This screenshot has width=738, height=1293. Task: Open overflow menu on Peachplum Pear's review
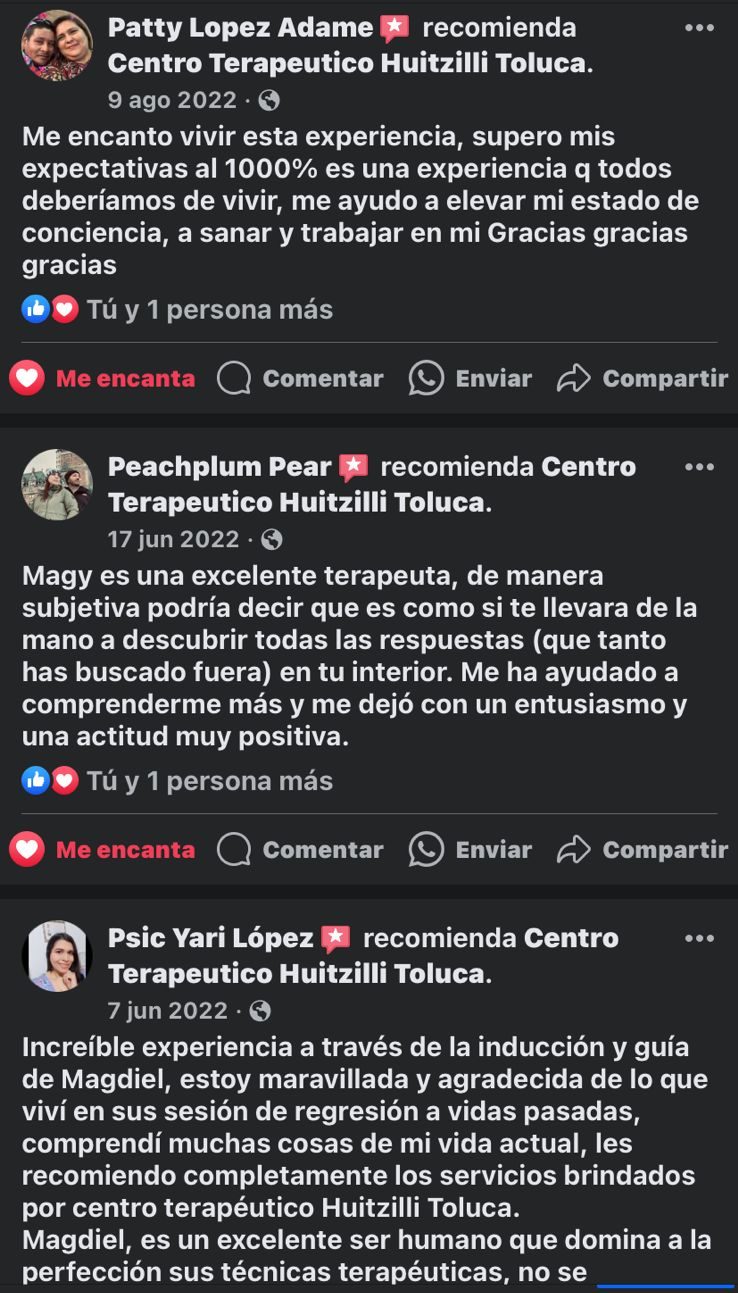pyautogui.click(x=699, y=467)
